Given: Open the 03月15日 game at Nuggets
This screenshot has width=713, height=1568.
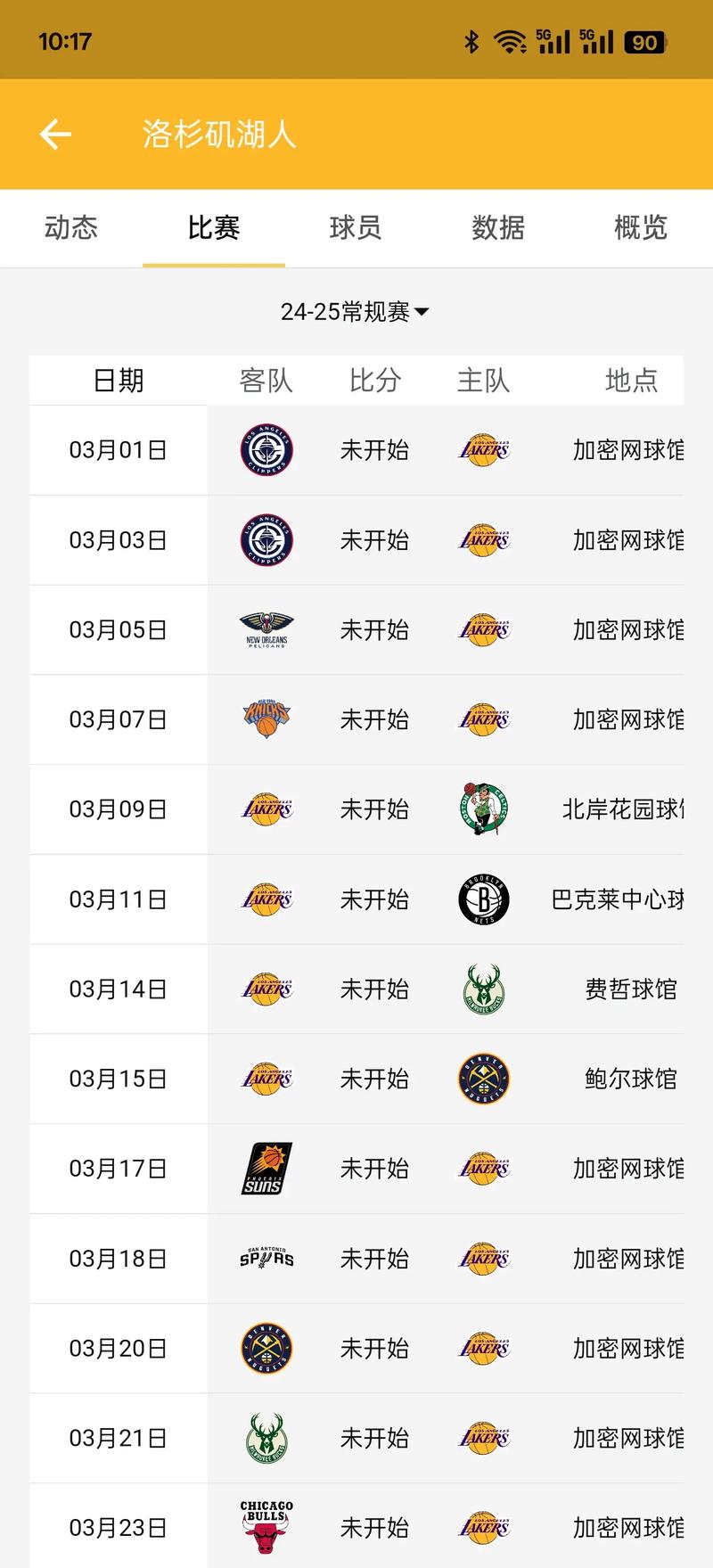Looking at the screenshot, I should click(x=374, y=1080).
